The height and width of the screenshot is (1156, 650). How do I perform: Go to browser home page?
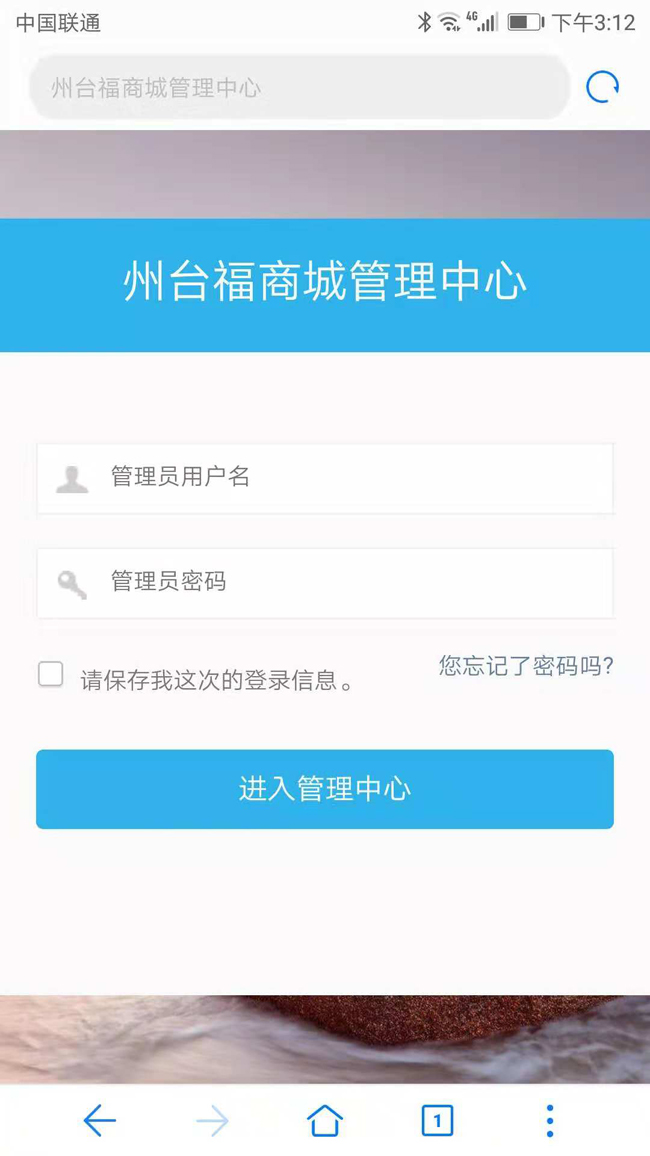coord(325,1121)
